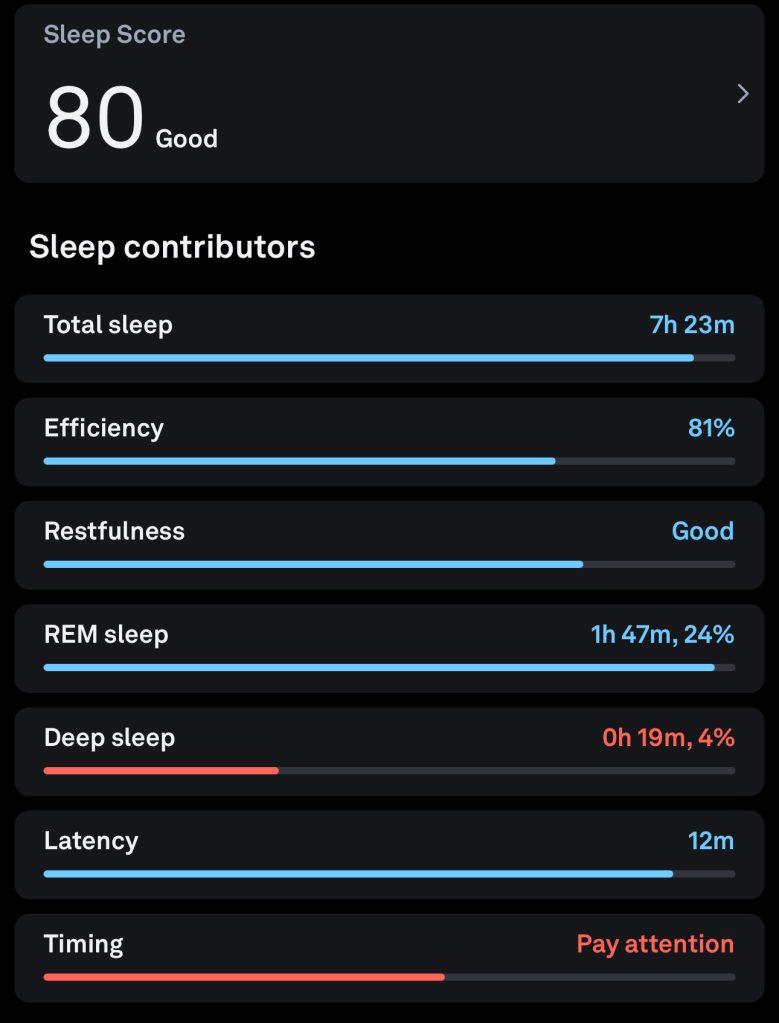Open the Latency contributor
779x1023 pixels.
(389, 853)
